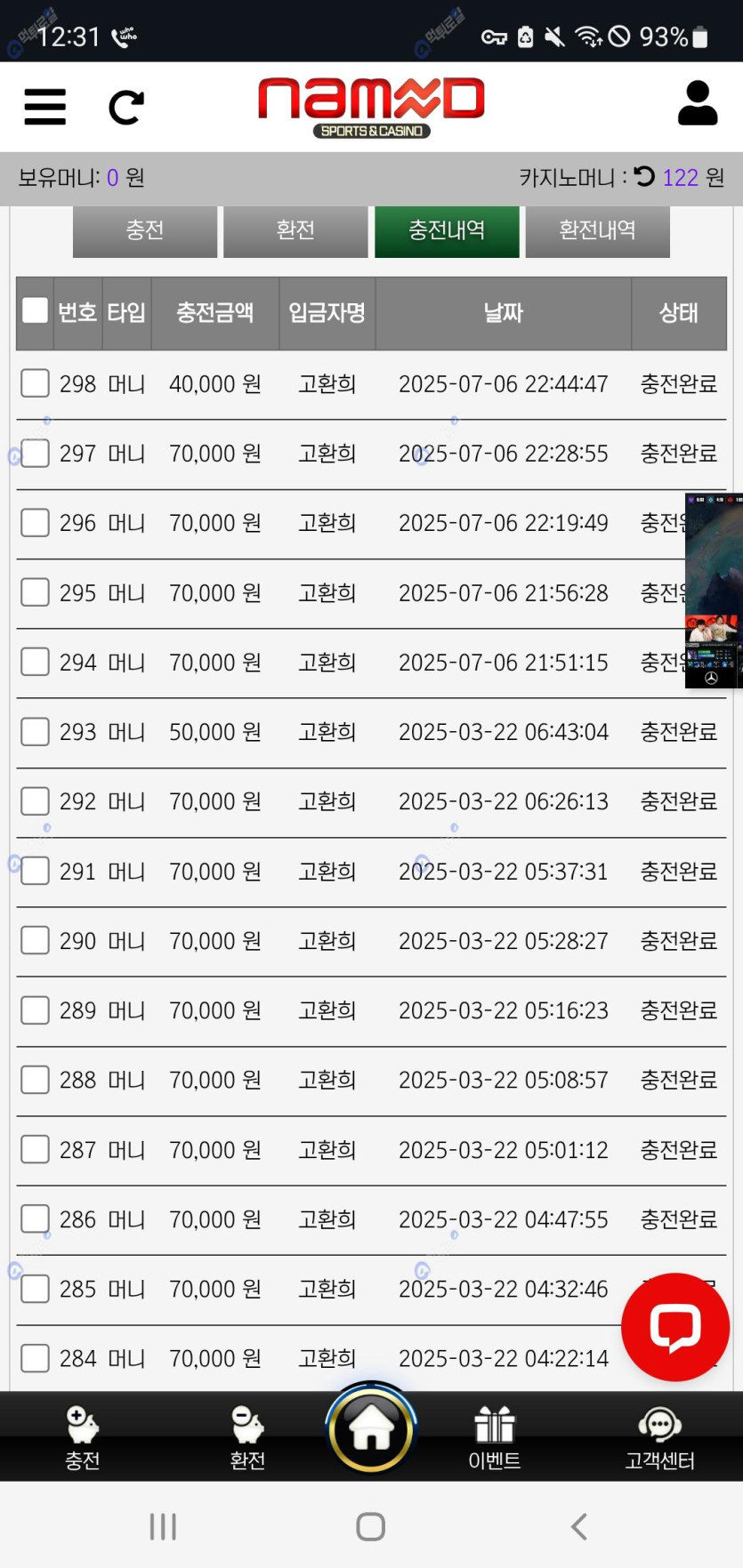This screenshot has height=1568, width=743.
Task: Open the hamburger menu
Action: 44,107
